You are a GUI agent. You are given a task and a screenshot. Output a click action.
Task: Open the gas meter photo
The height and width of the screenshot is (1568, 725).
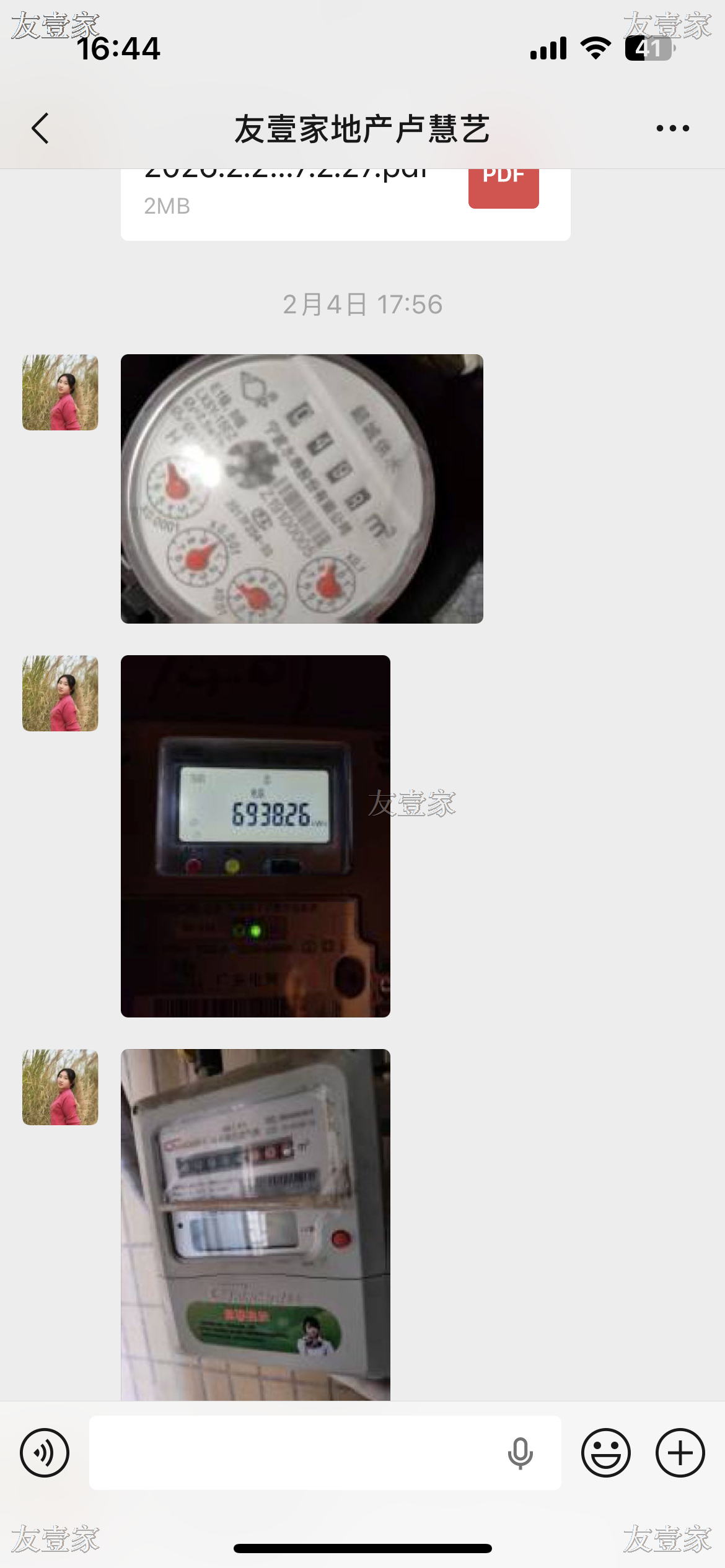tap(255, 1224)
